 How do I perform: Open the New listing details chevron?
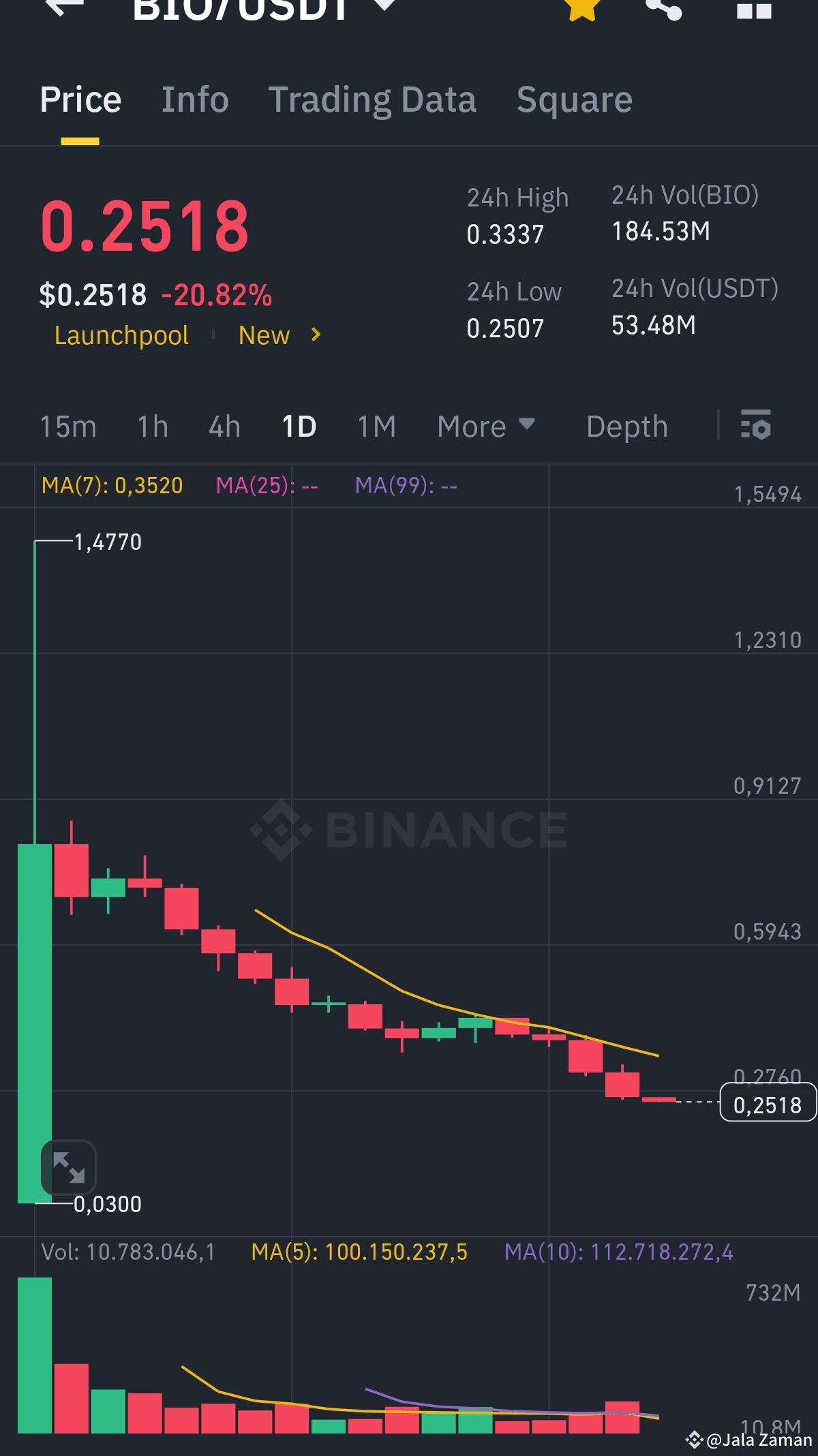click(316, 335)
